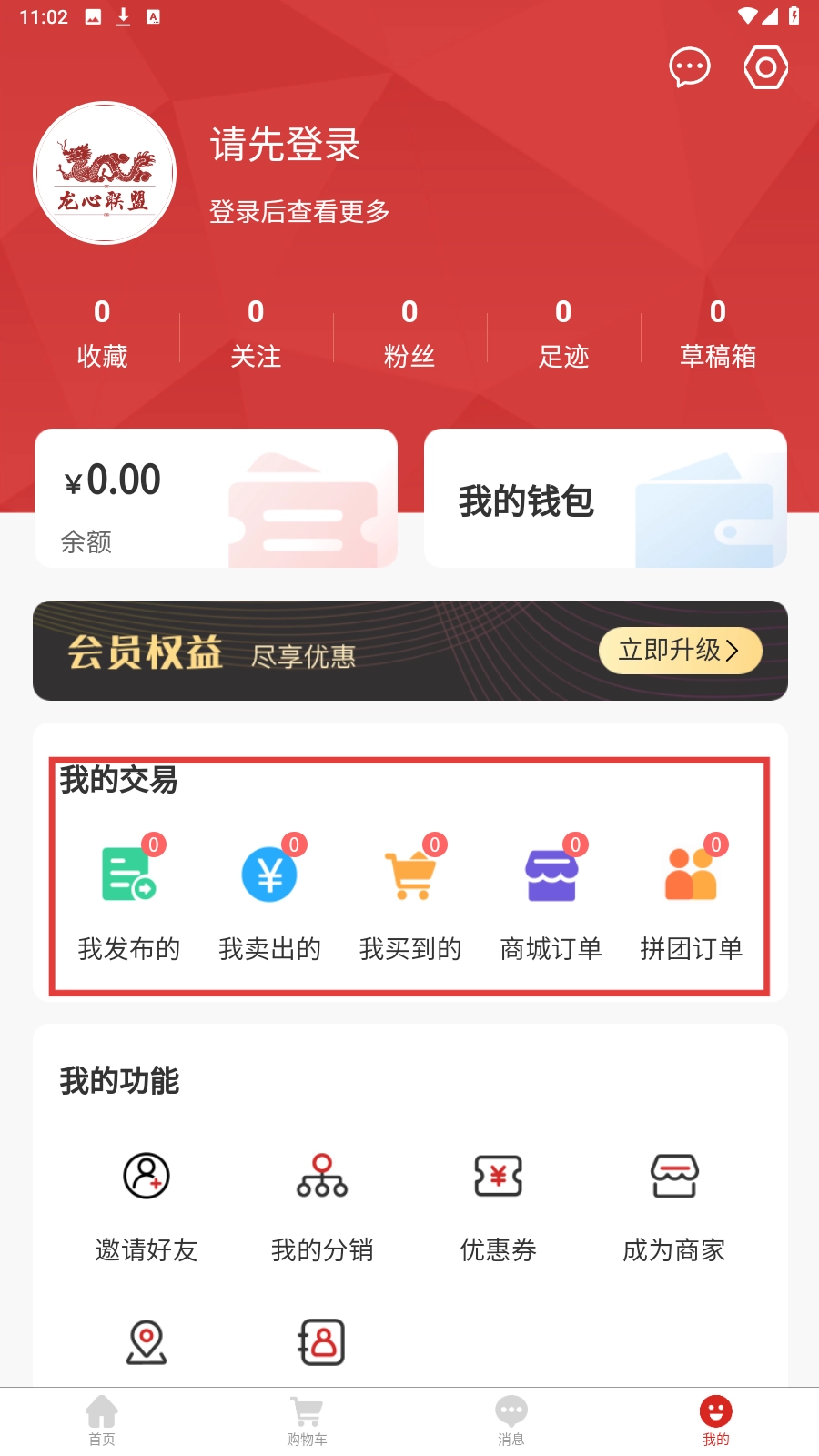The width and height of the screenshot is (819, 1456).
Task: Switch to the 购物车 cart tab
Action: click(307, 1421)
